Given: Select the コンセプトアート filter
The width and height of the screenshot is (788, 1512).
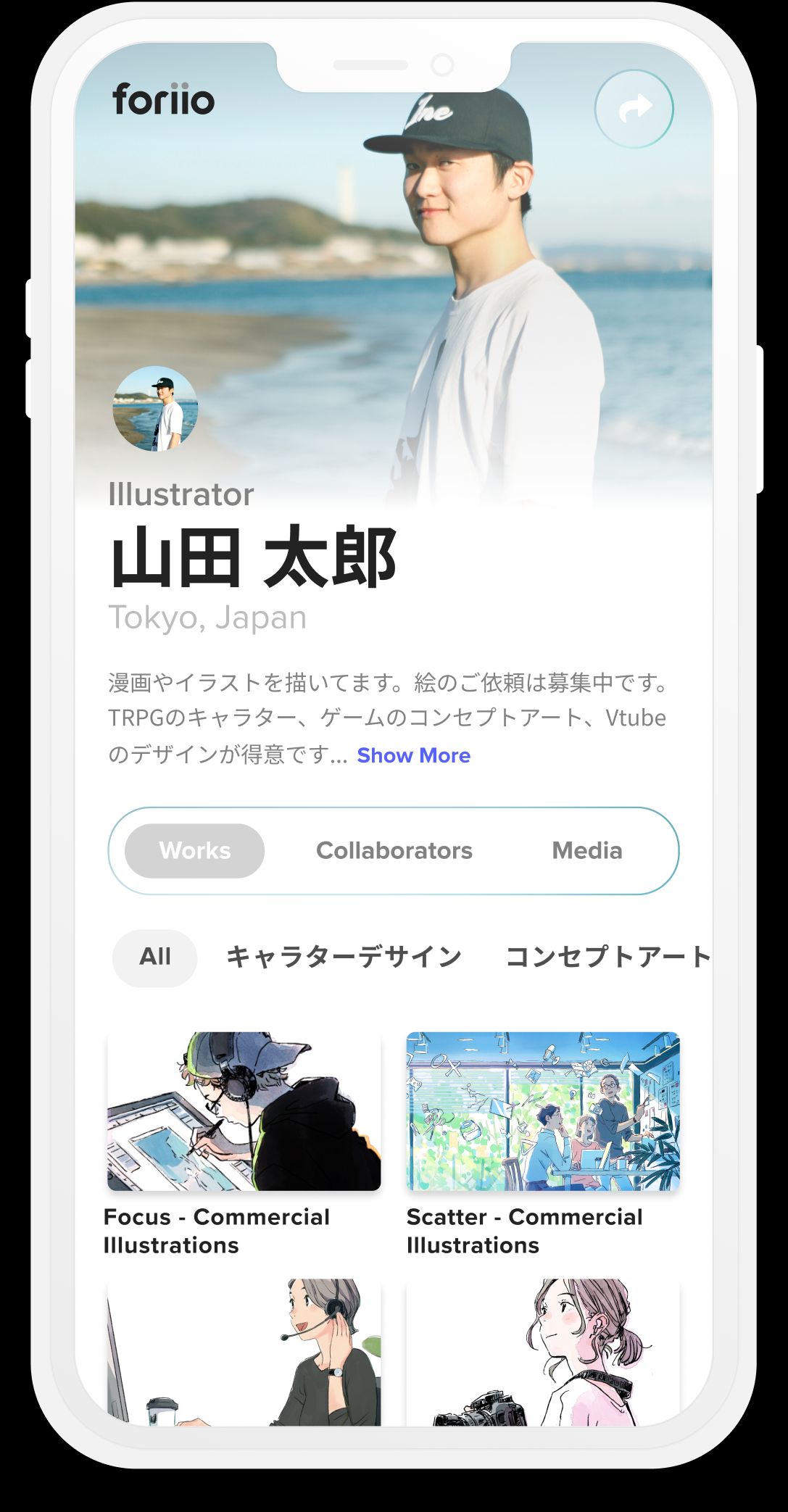Looking at the screenshot, I should point(609,956).
